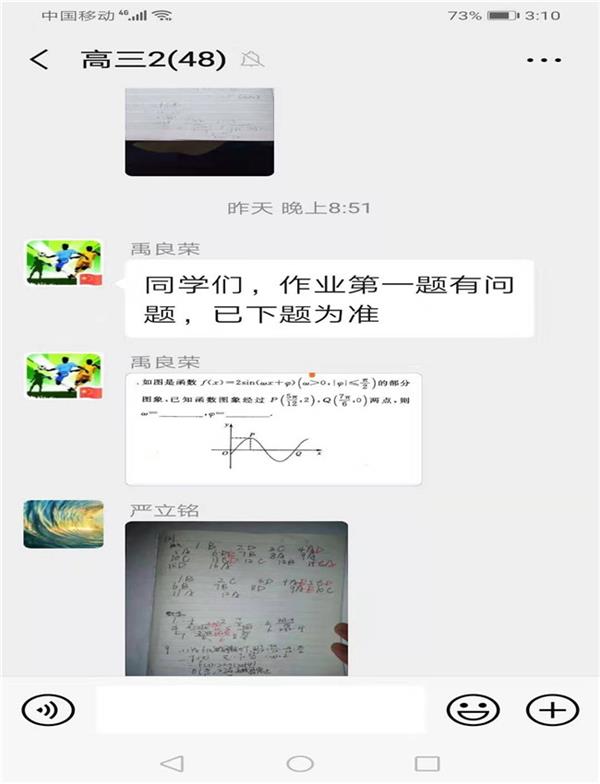Tap the system back triangle button
Screen dimensions: 600x784
click(172, 763)
